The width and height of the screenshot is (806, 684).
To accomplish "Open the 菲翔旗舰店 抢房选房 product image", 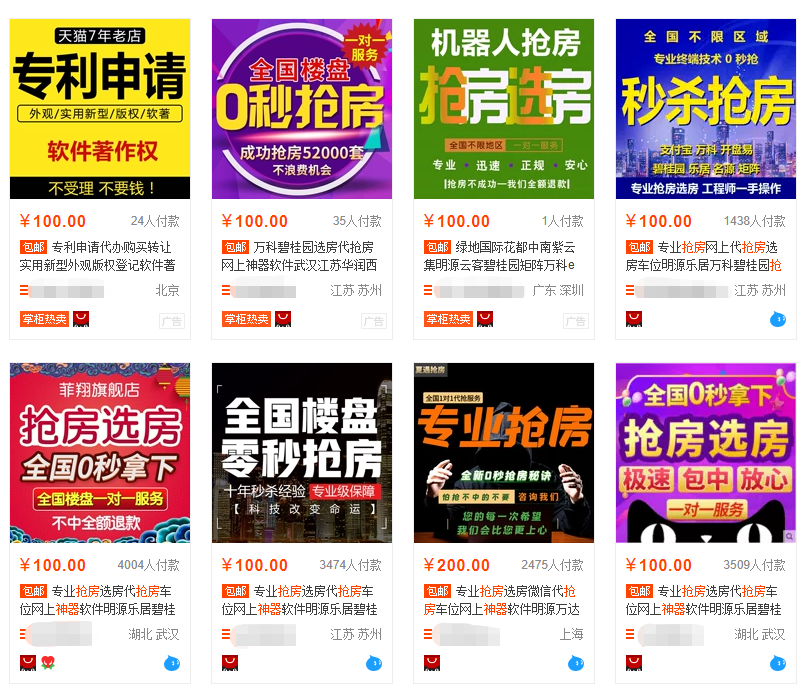I will point(100,453).
